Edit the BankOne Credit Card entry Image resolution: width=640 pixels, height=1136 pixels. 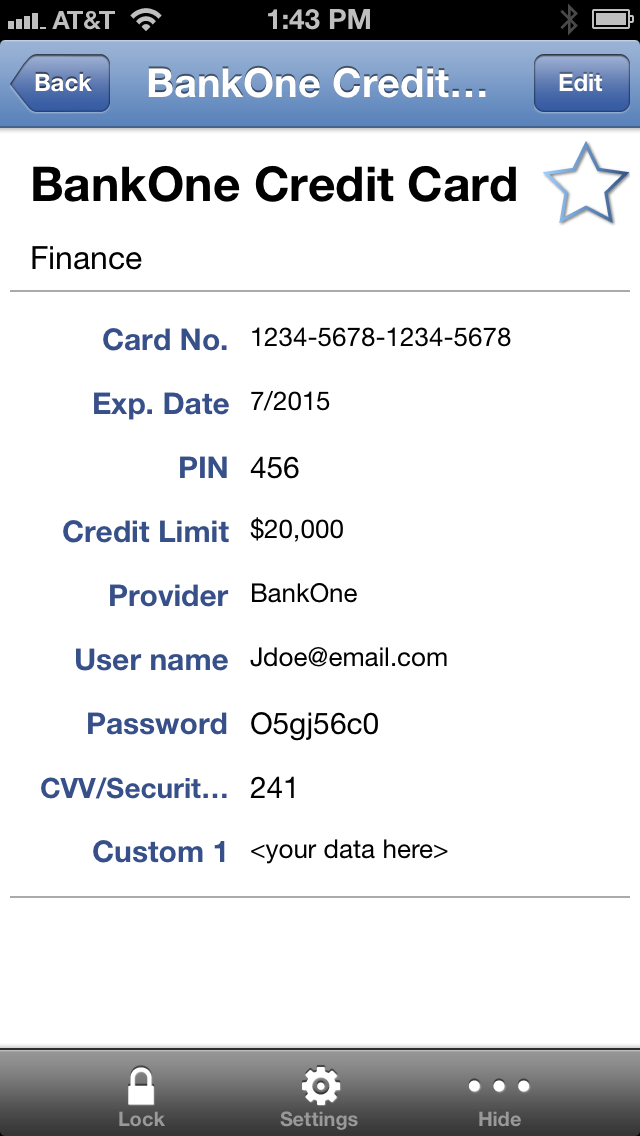click(x=580, y=83)
